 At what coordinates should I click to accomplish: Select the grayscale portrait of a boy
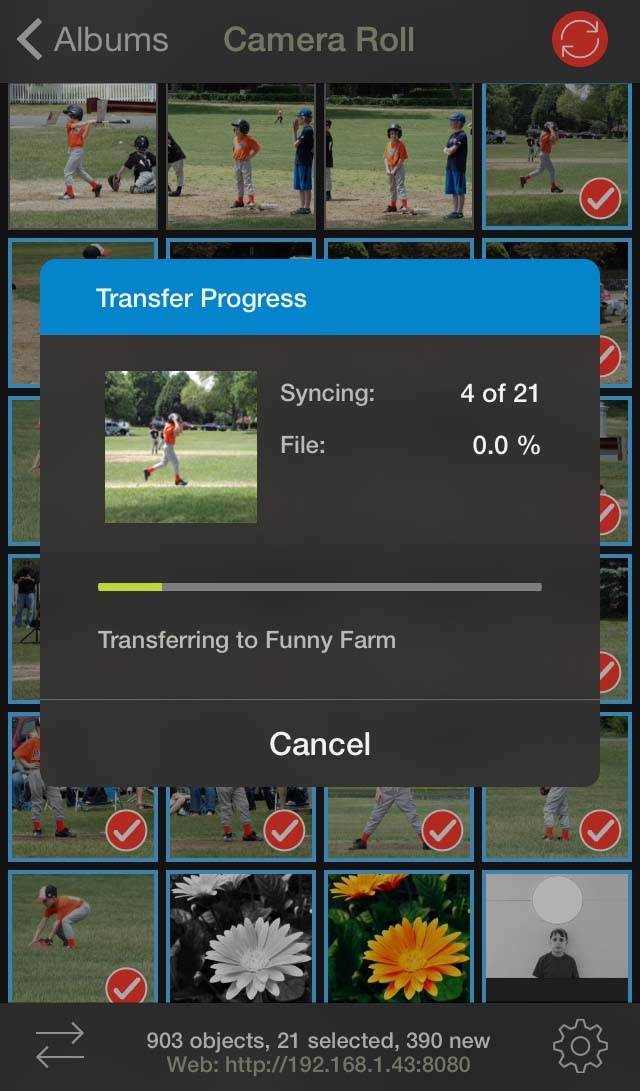(557, 937)
